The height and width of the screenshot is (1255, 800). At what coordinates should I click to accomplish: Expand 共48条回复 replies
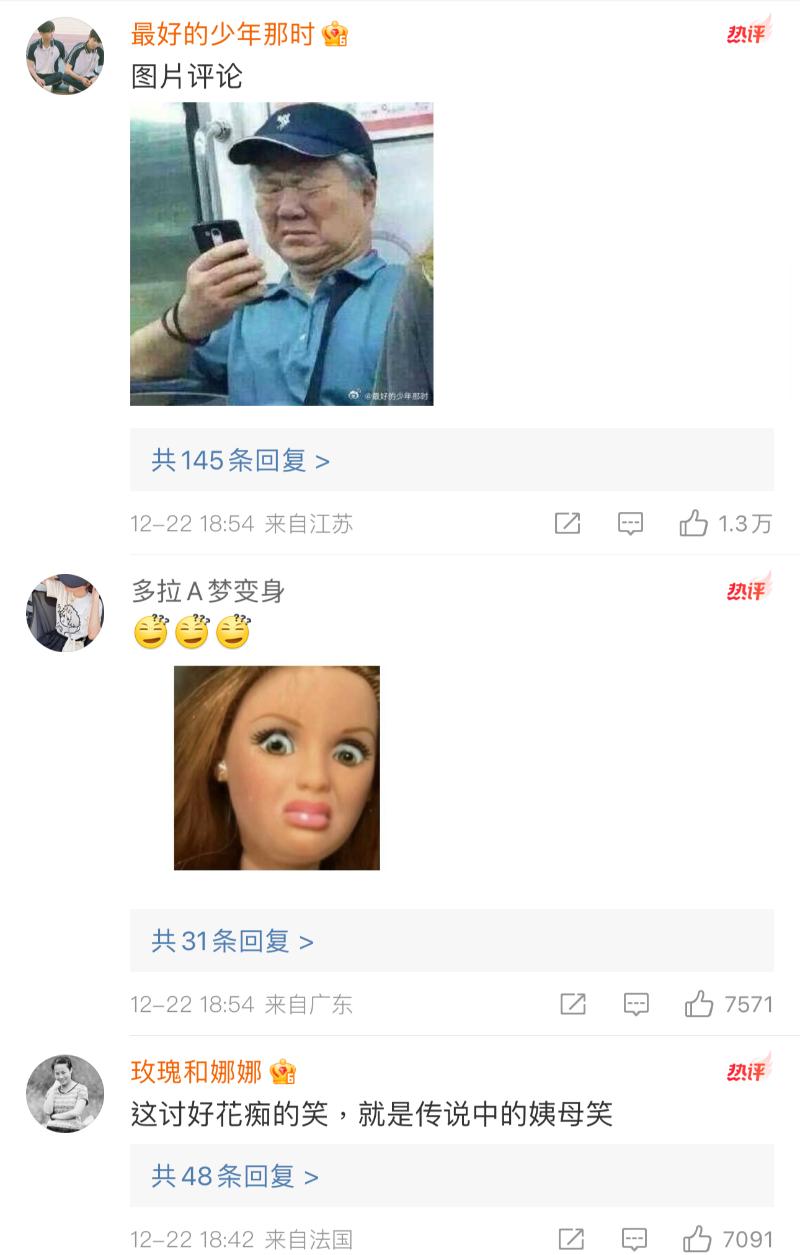pyautogui.click(x=234, y=1176)
